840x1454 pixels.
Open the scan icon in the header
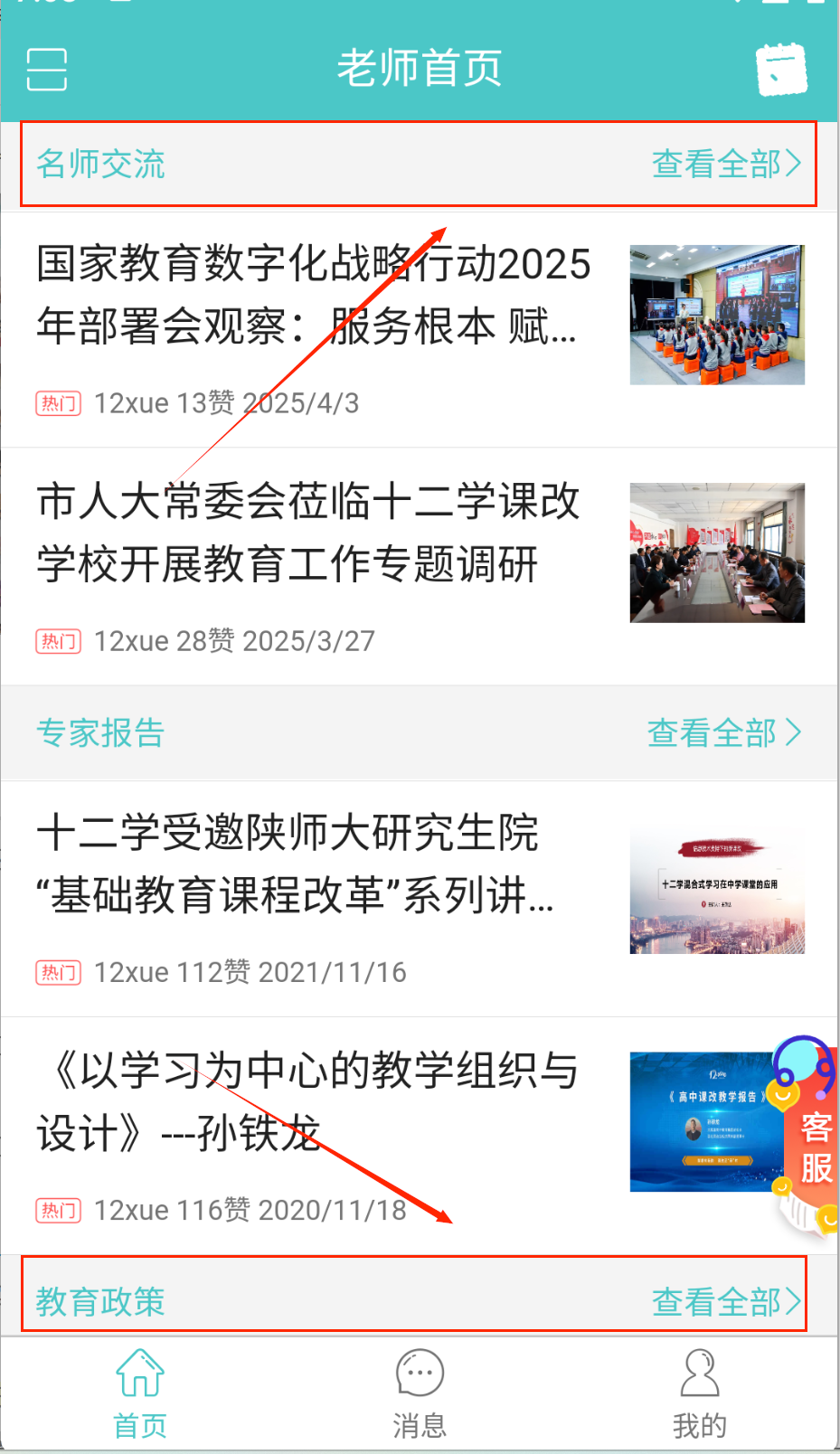point(47,70)
